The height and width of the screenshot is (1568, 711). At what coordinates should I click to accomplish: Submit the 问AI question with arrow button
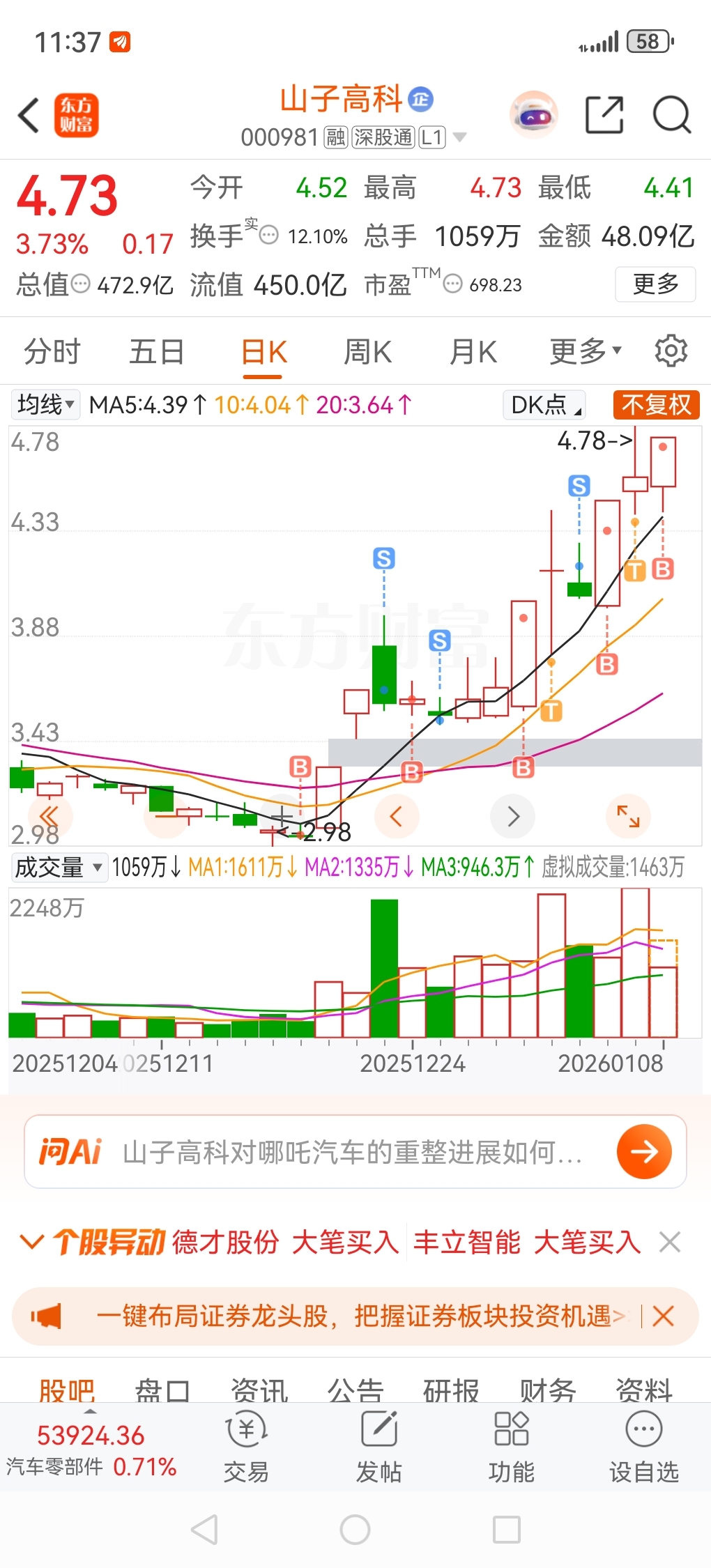[644, 1151]
